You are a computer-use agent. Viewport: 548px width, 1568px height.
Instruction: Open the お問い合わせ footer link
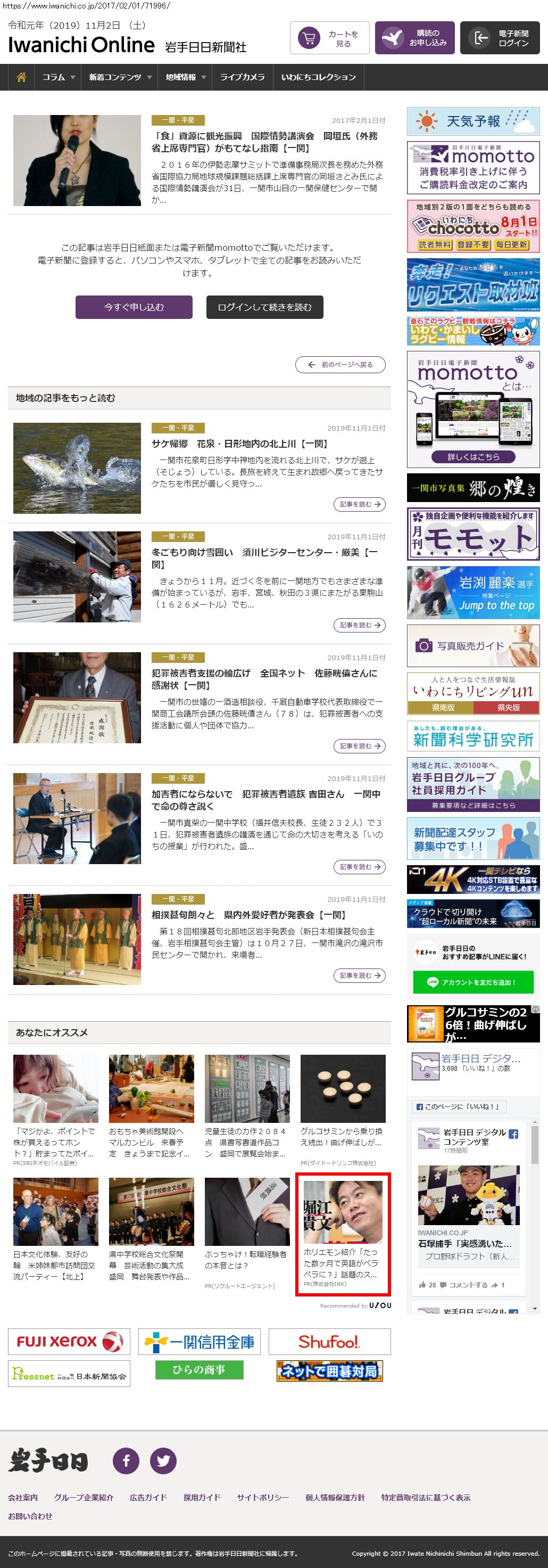pos(30,1516)
